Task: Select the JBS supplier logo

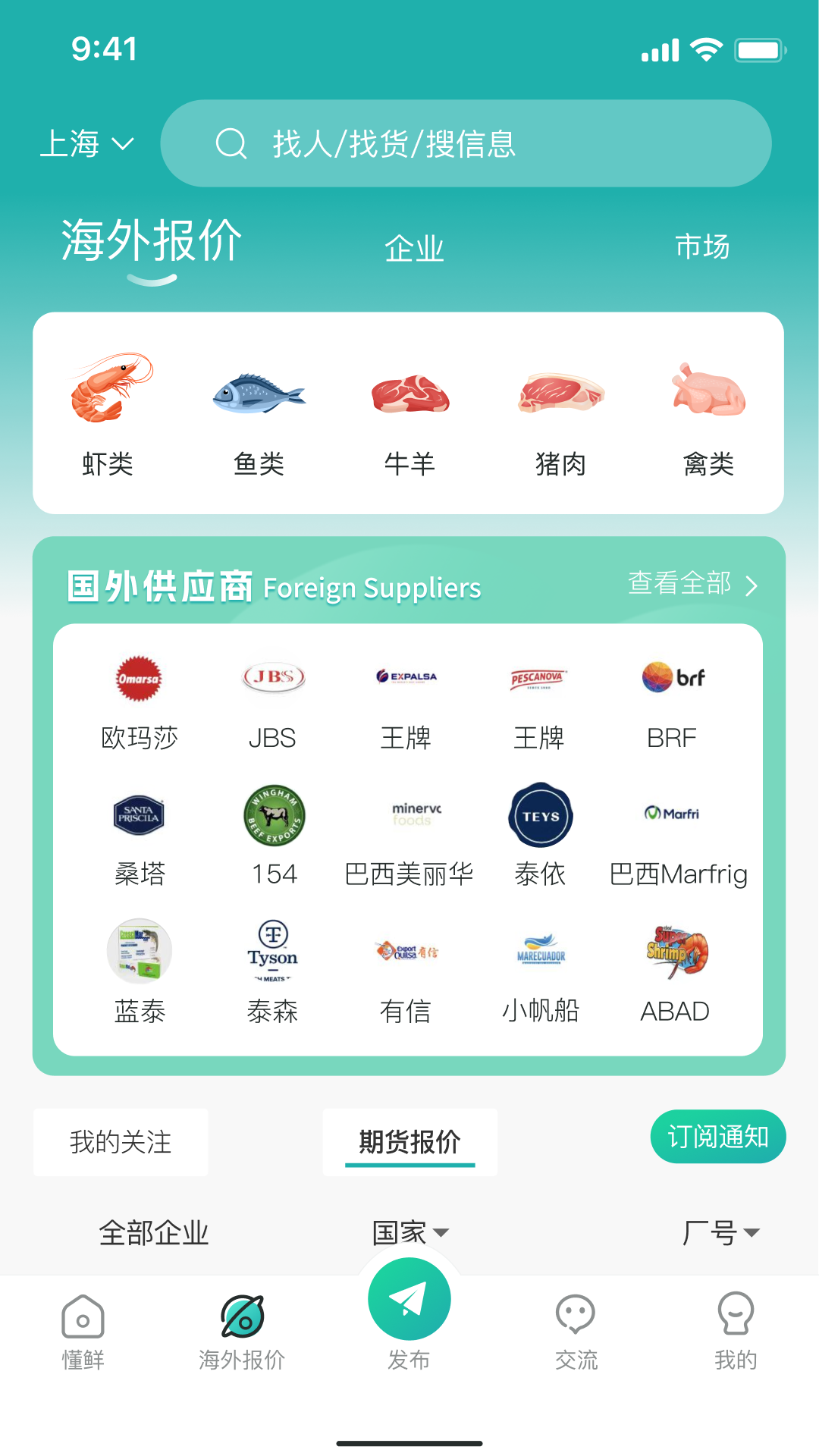Action: (274, 677)
